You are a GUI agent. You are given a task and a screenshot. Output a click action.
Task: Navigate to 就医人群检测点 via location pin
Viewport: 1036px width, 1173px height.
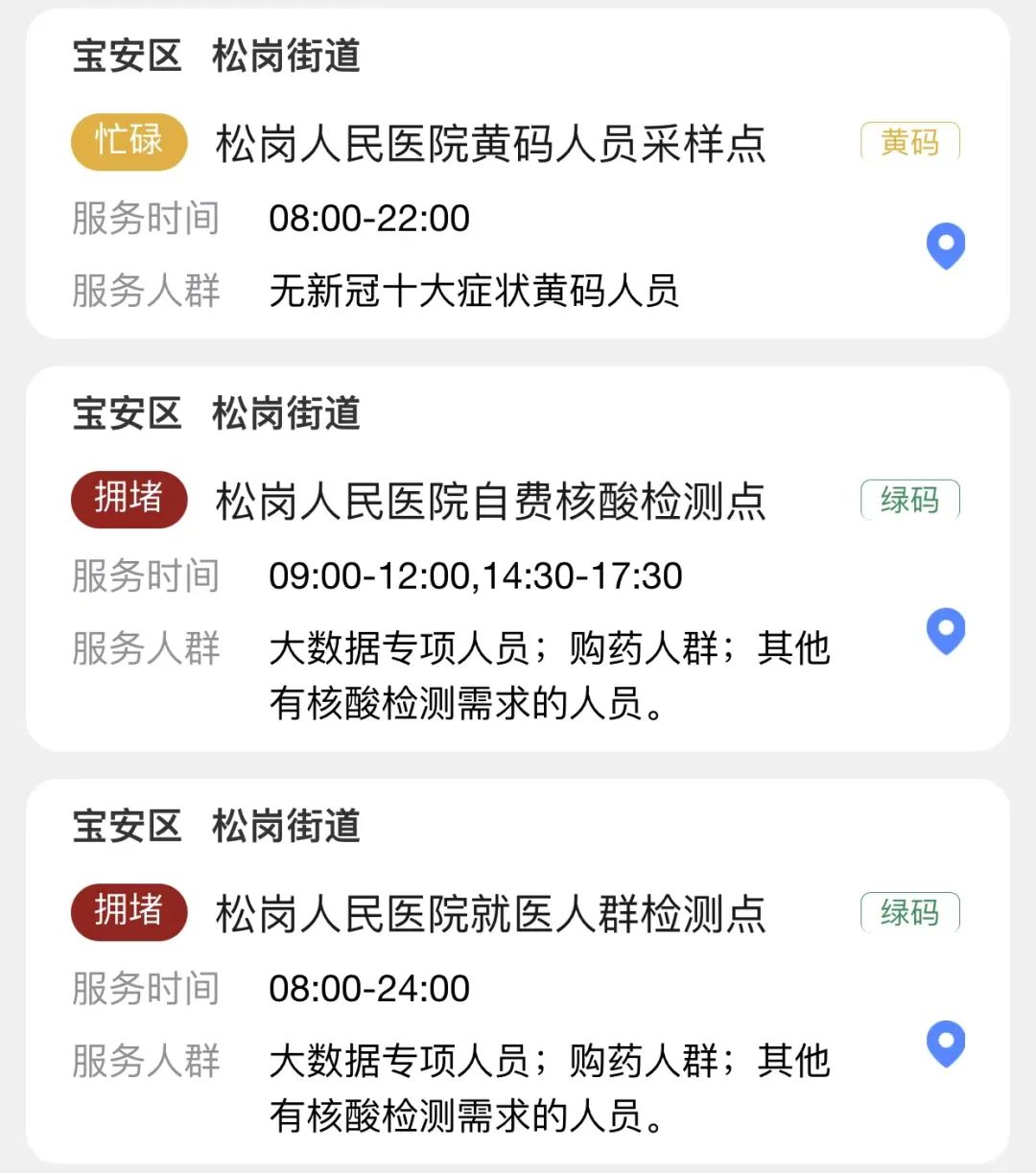click(x=945, y=1044)
